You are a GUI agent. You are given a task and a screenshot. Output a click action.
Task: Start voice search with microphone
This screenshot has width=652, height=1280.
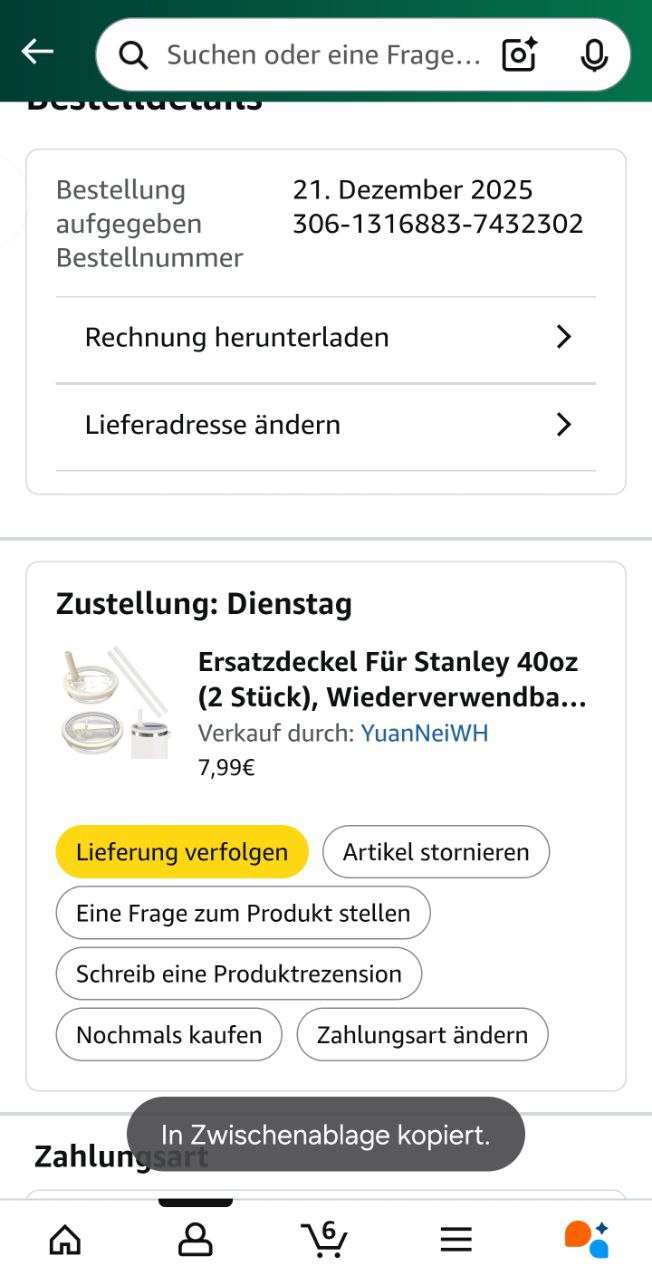(x=594, y=55)
